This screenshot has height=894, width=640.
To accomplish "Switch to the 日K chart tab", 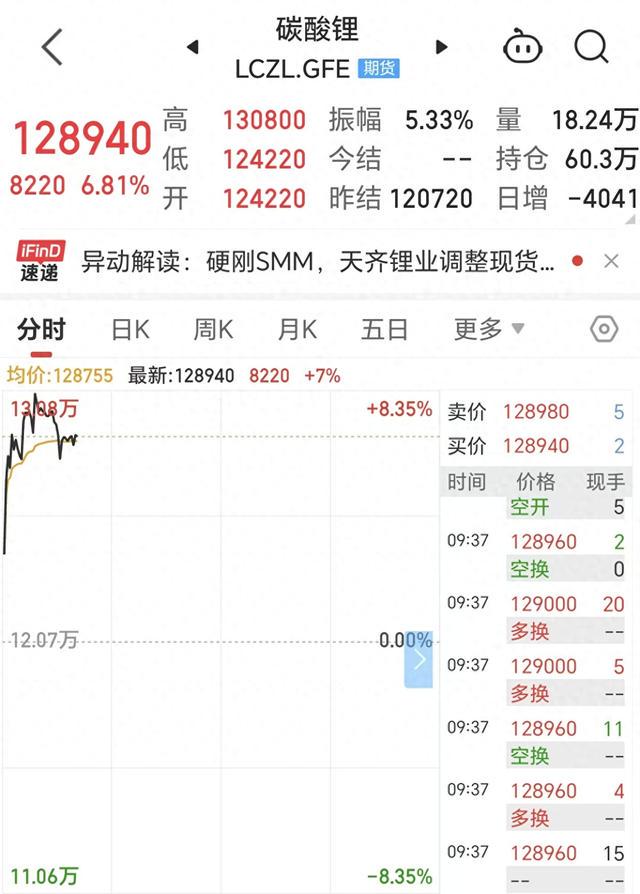I will 130,330.
